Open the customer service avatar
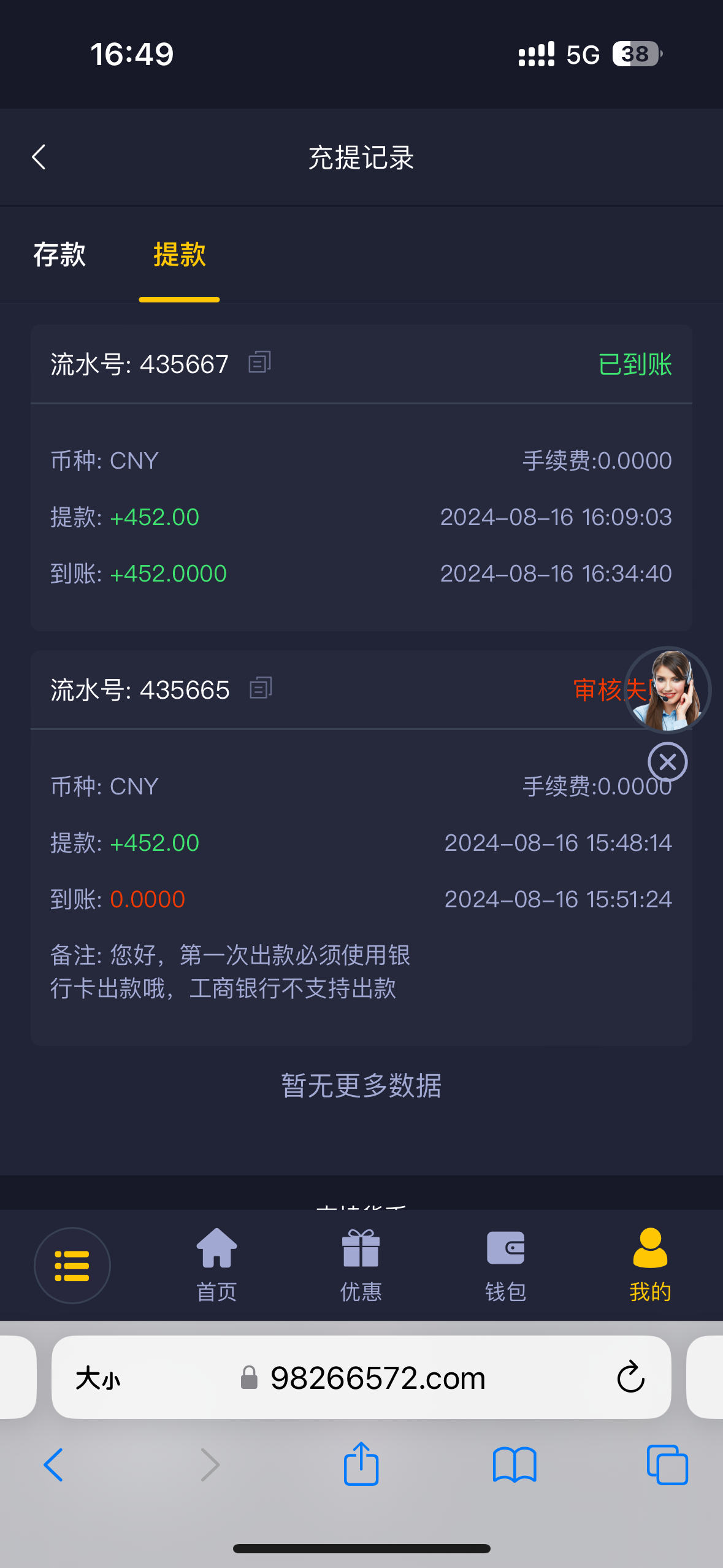Screen dimensions: 723x1568 pyautogui.click(x=667, y=690)
